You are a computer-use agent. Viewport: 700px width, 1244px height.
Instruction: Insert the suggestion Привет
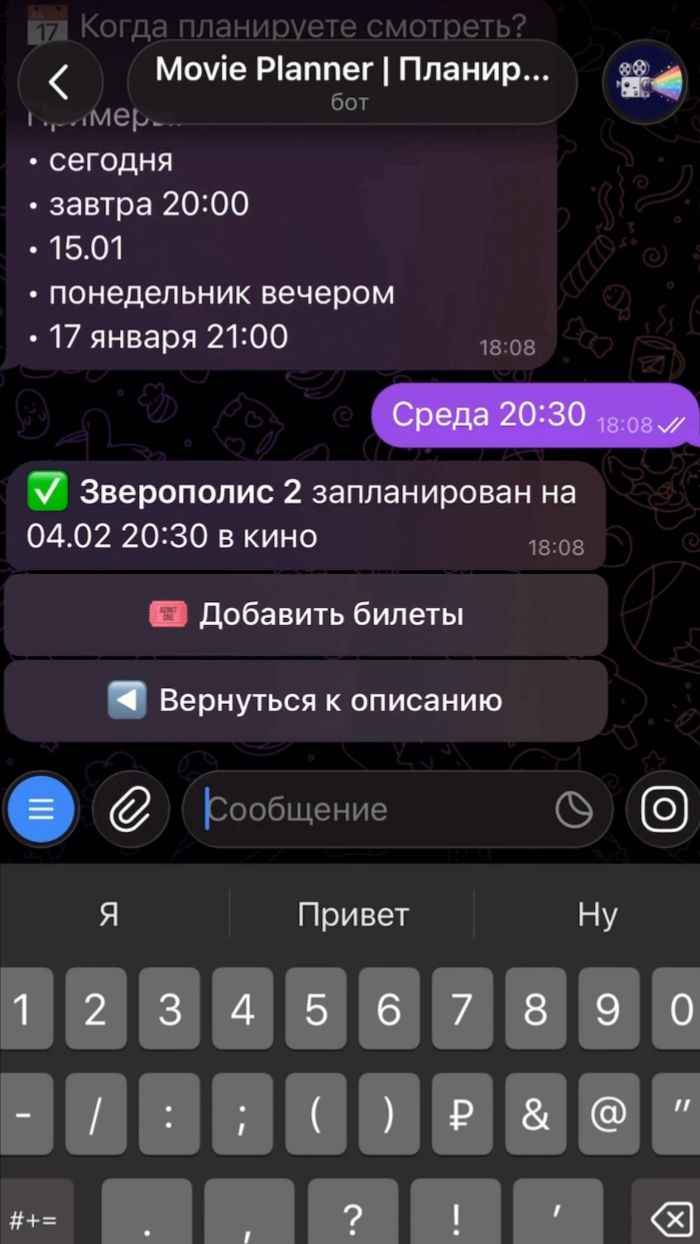[352, 914]
